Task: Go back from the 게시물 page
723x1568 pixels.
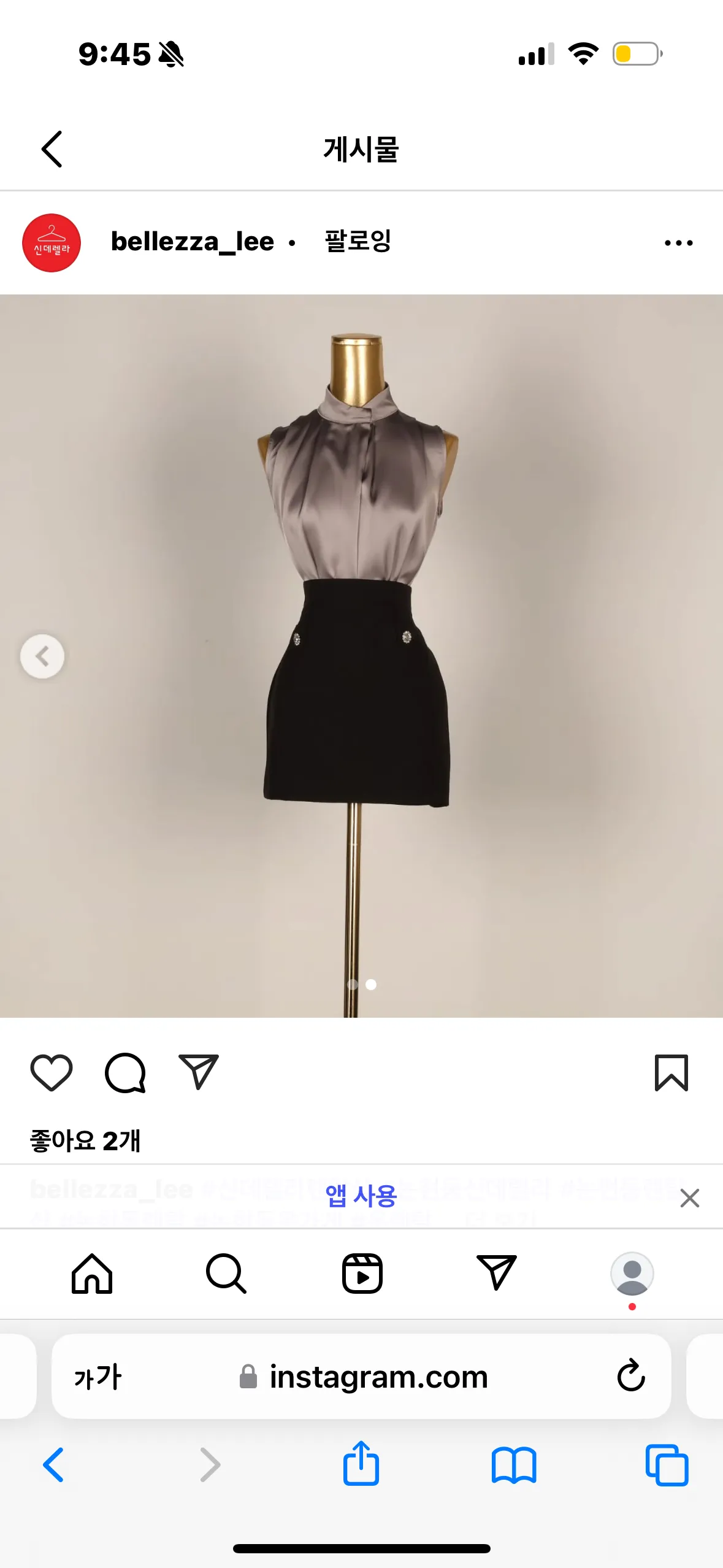Action: coord(52,149)
